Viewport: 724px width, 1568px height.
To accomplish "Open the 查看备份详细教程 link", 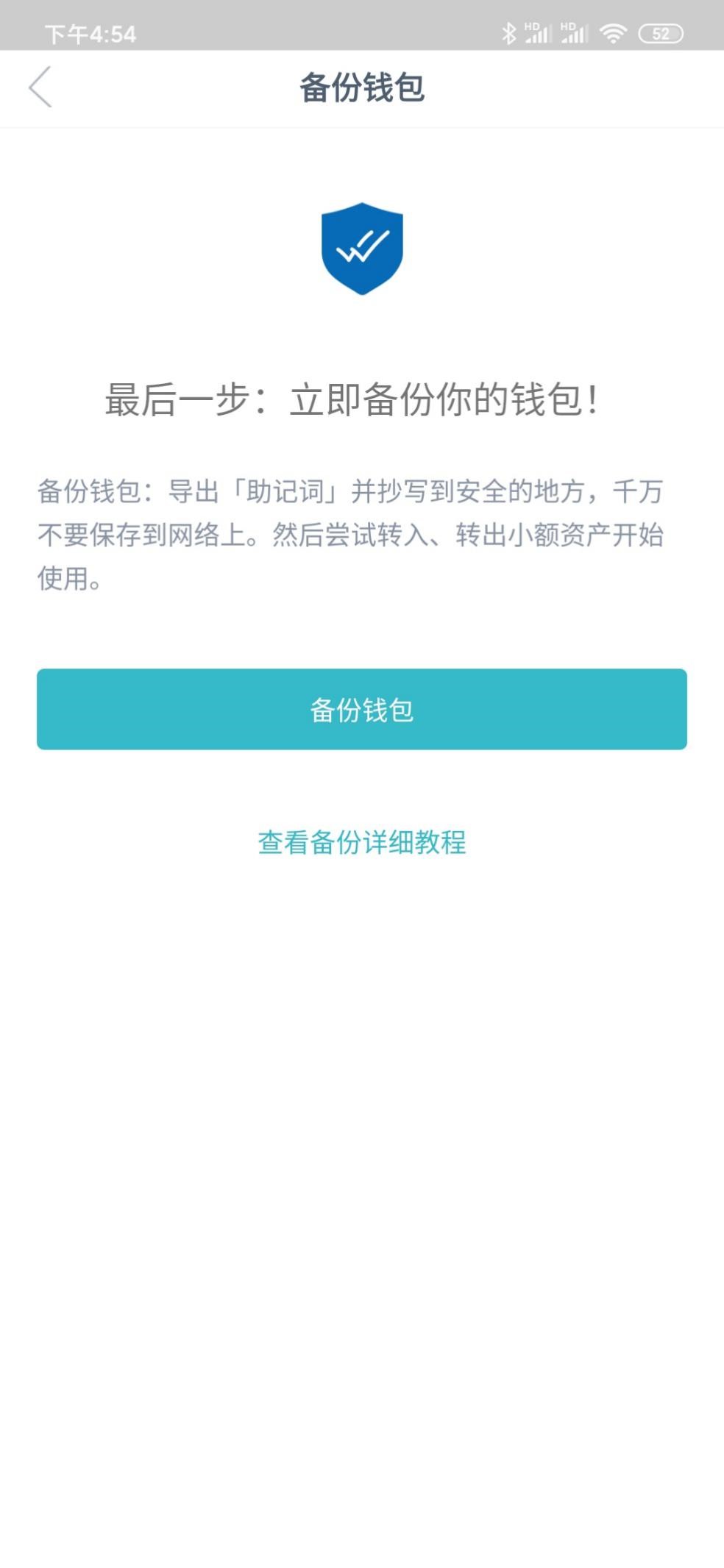I will point(362,842).
